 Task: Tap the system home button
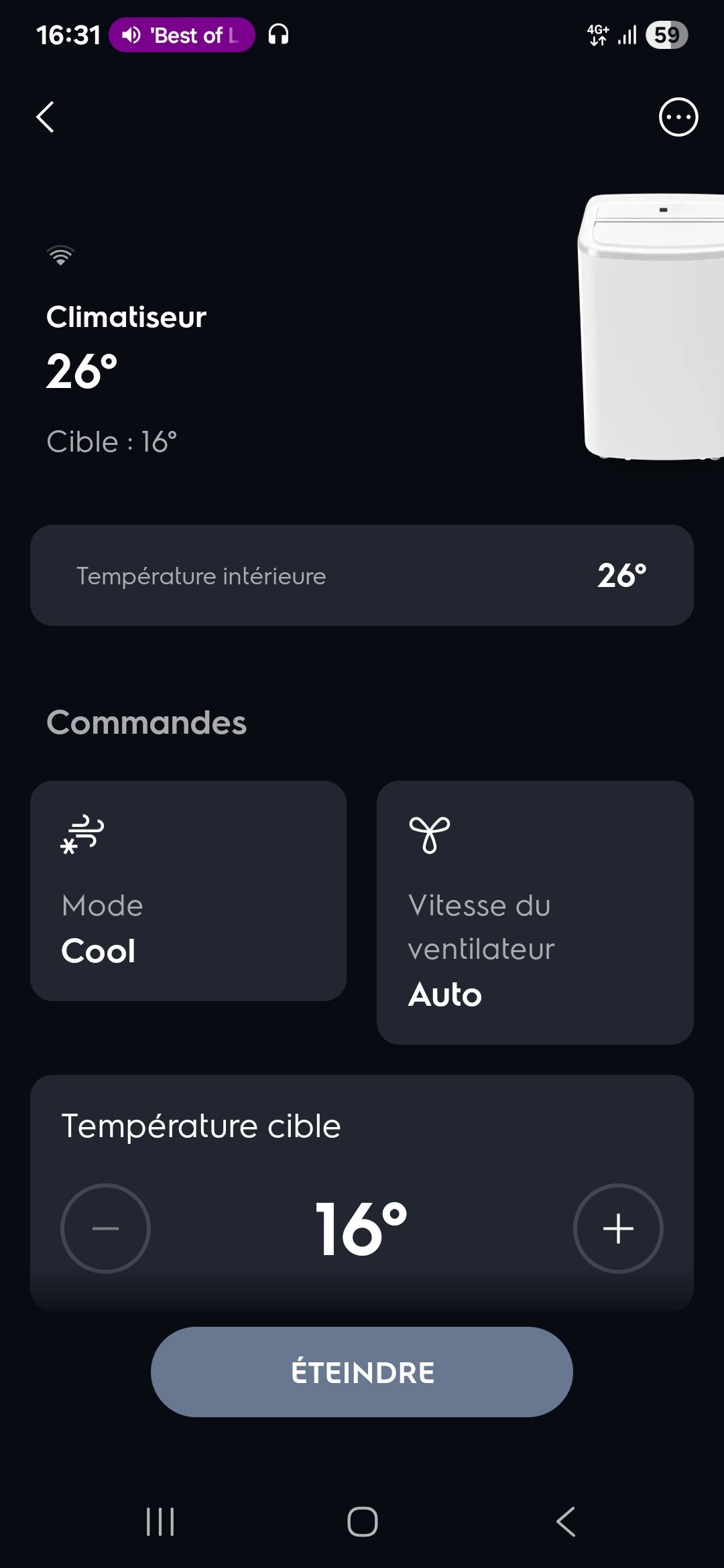pos(362,1522)
